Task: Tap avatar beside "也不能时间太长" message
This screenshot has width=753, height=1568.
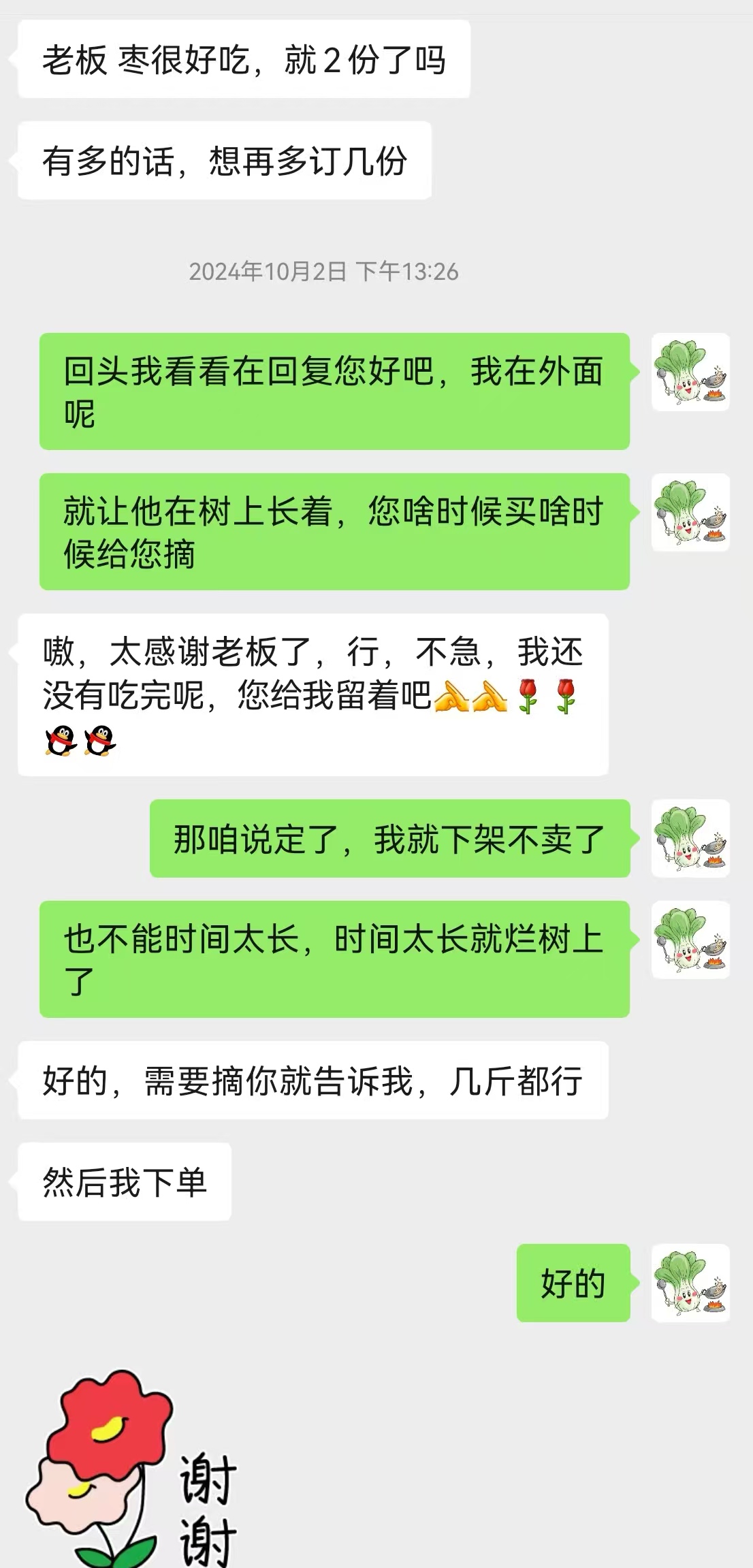Action: tap(690, 940)
